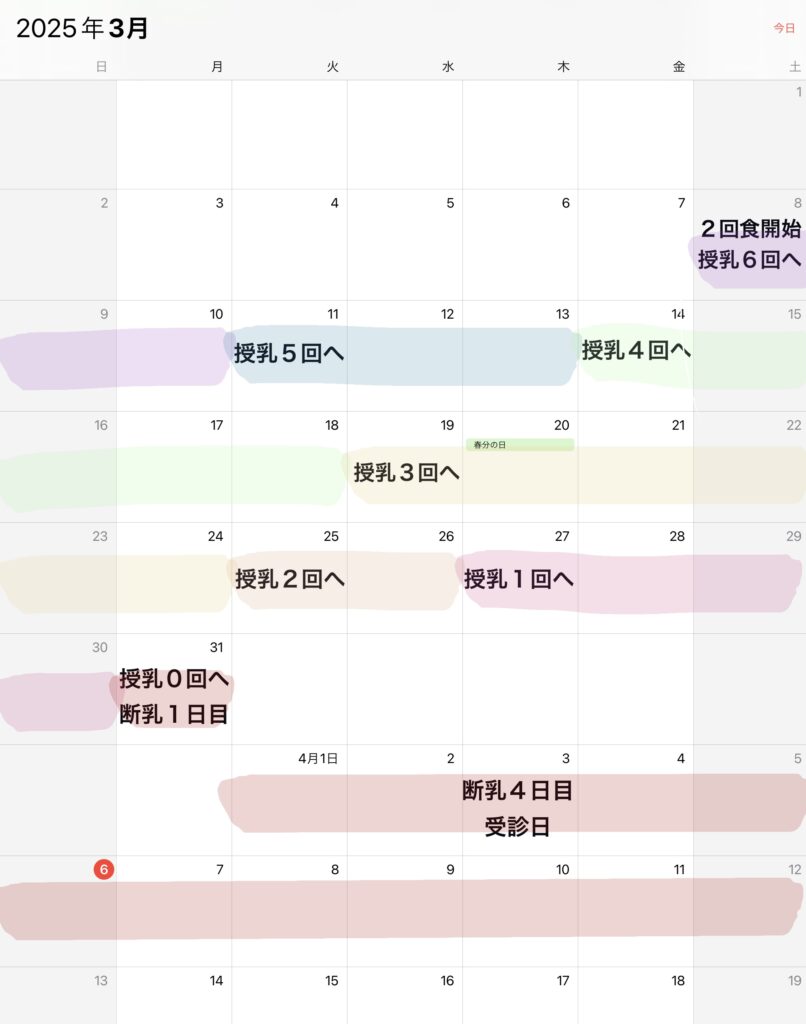Select March 1 day cell

750,134
